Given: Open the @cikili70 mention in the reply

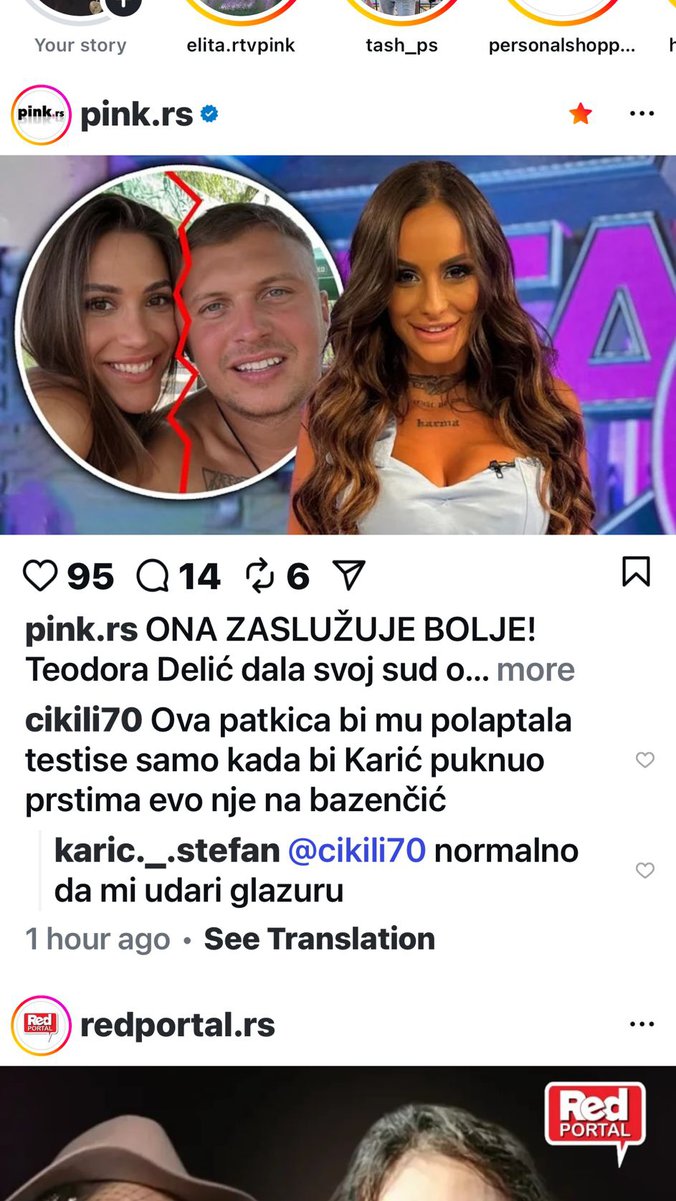Looking at the screenshot, I should pyautogui.click(x=356, y=851).
